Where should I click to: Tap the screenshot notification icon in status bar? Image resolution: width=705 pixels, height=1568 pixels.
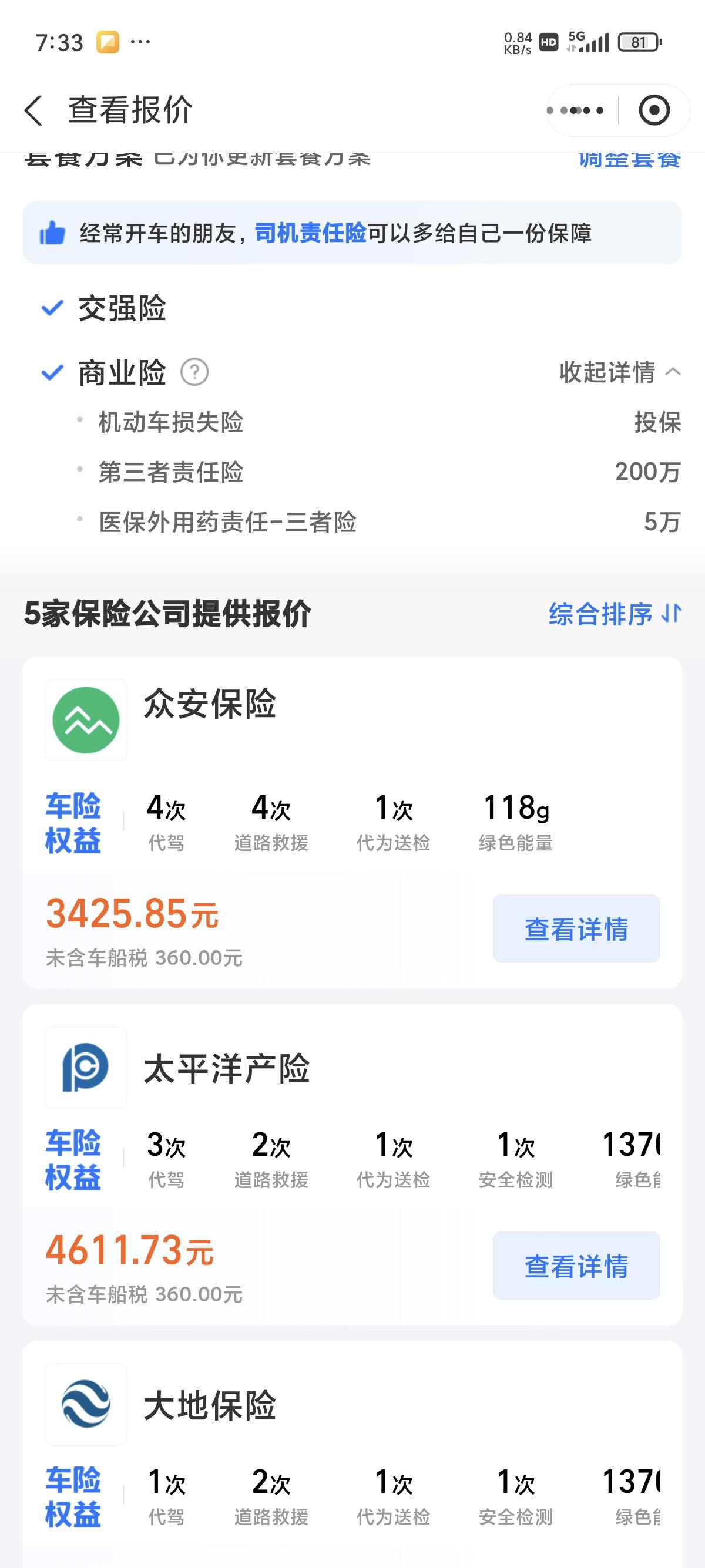click(105, 41)
